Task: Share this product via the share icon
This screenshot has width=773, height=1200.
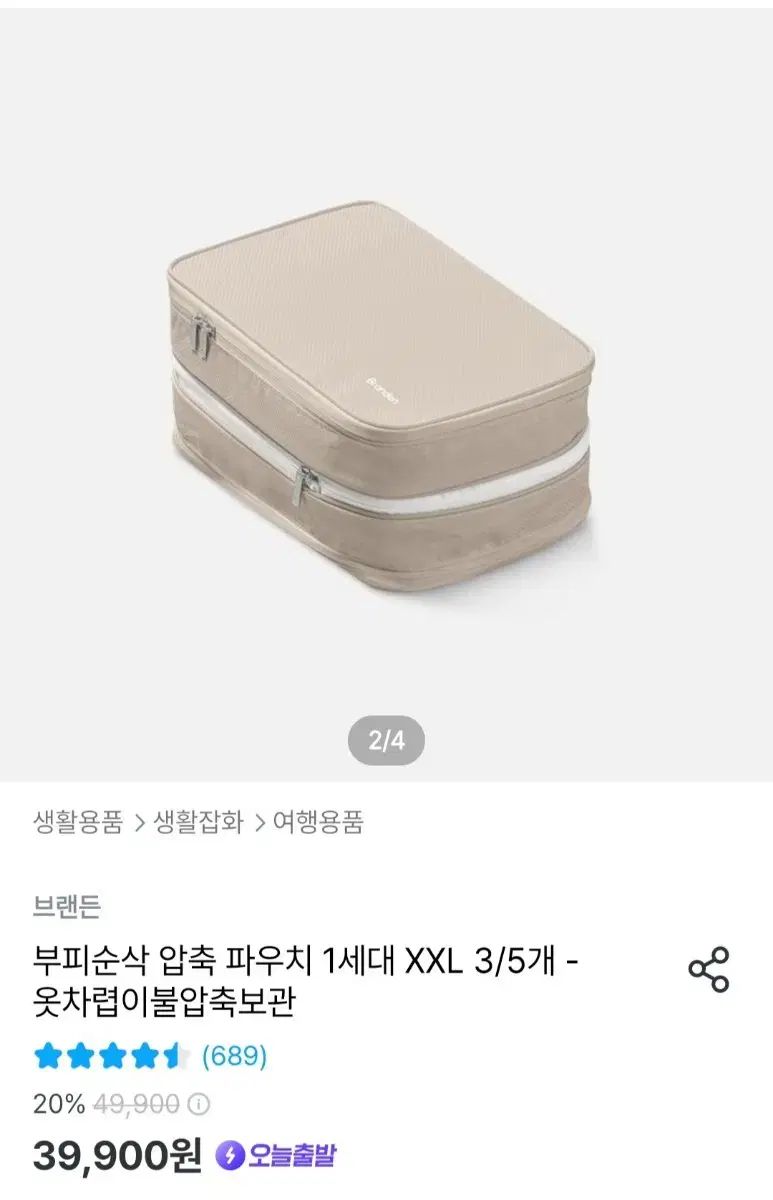Action: pos(708,970)
